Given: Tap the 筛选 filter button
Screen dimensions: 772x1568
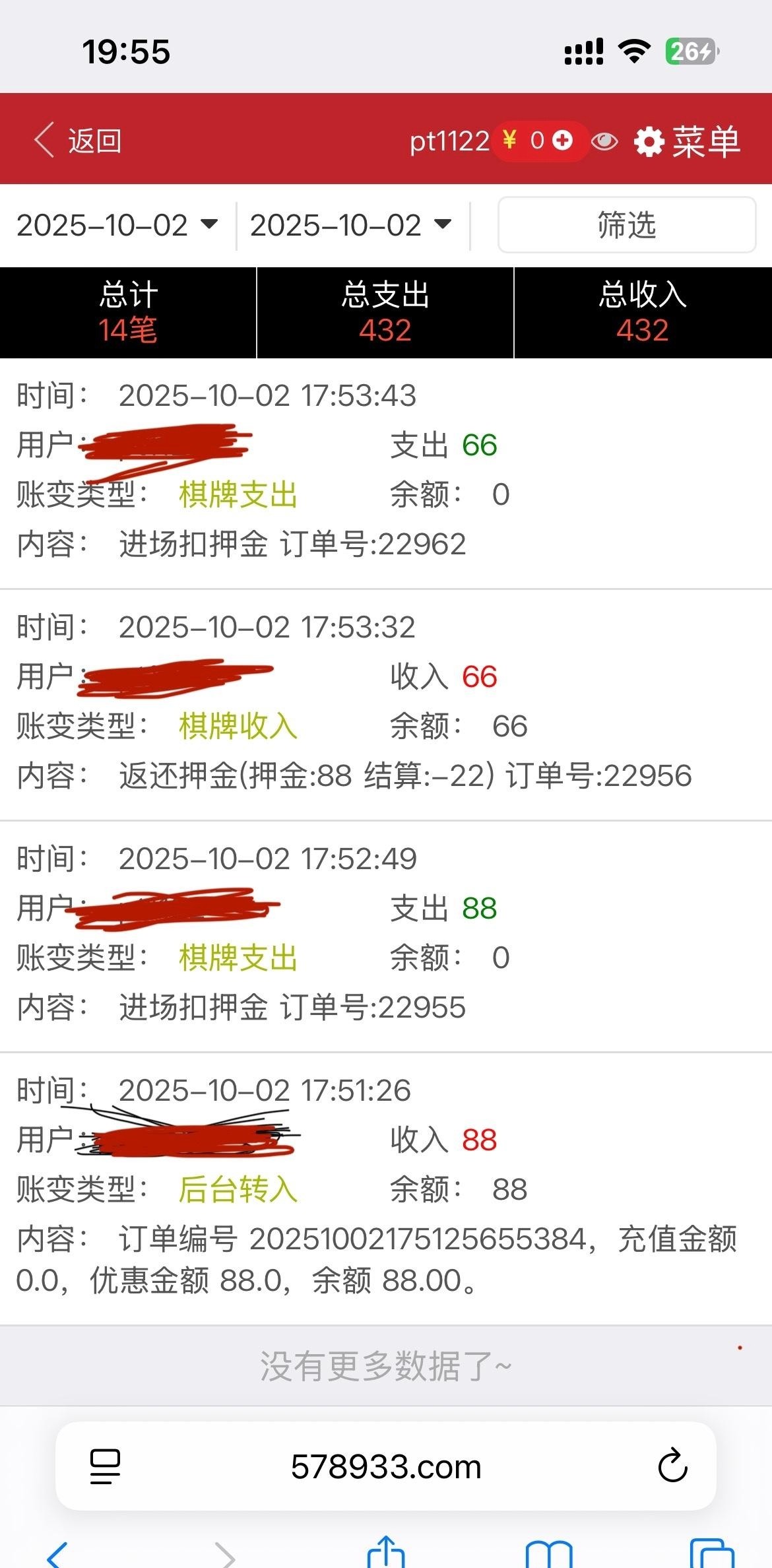Looking at the screenshot, I should pos(626,225).
